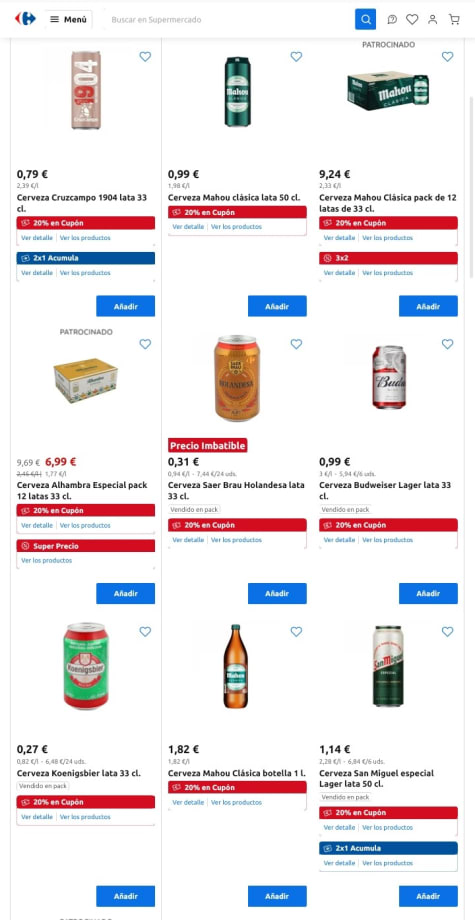The width and height of the screenshot is (475, 920).
Task: Add Saer Brau Holandesa to cart
Action: tap(277, 594)
